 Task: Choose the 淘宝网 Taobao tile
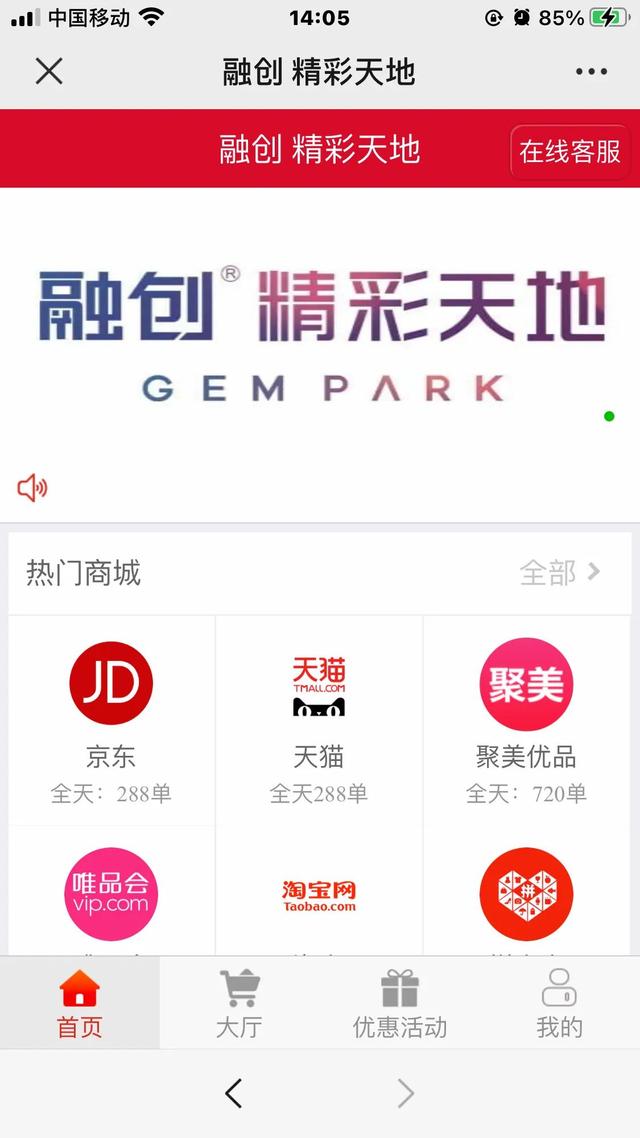point(319,891)
